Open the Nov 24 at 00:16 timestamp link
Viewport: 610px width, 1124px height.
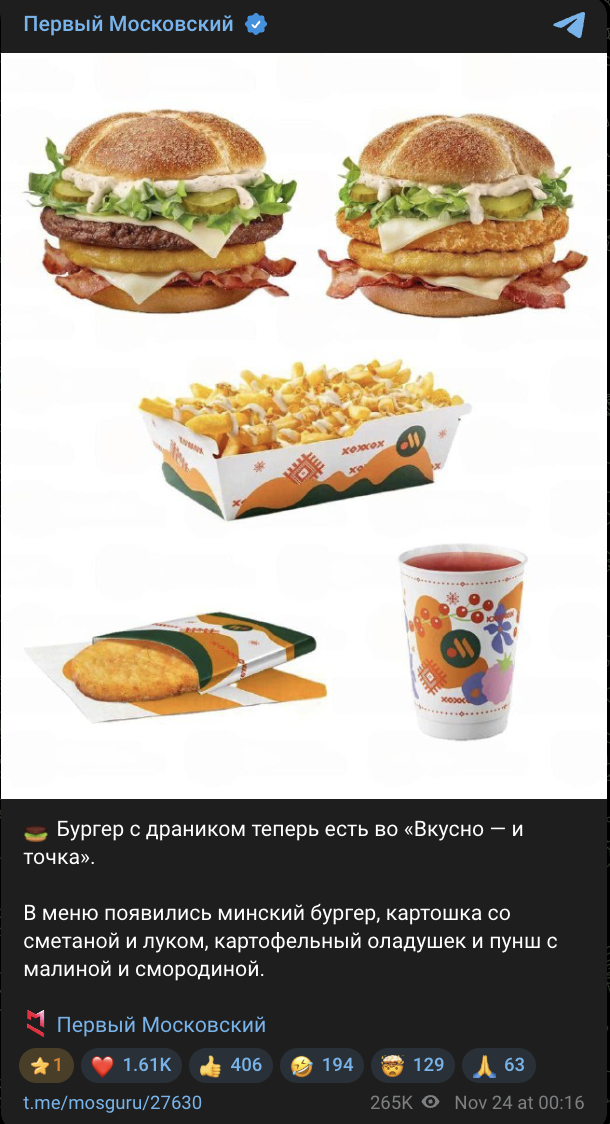click(519, 1103)
